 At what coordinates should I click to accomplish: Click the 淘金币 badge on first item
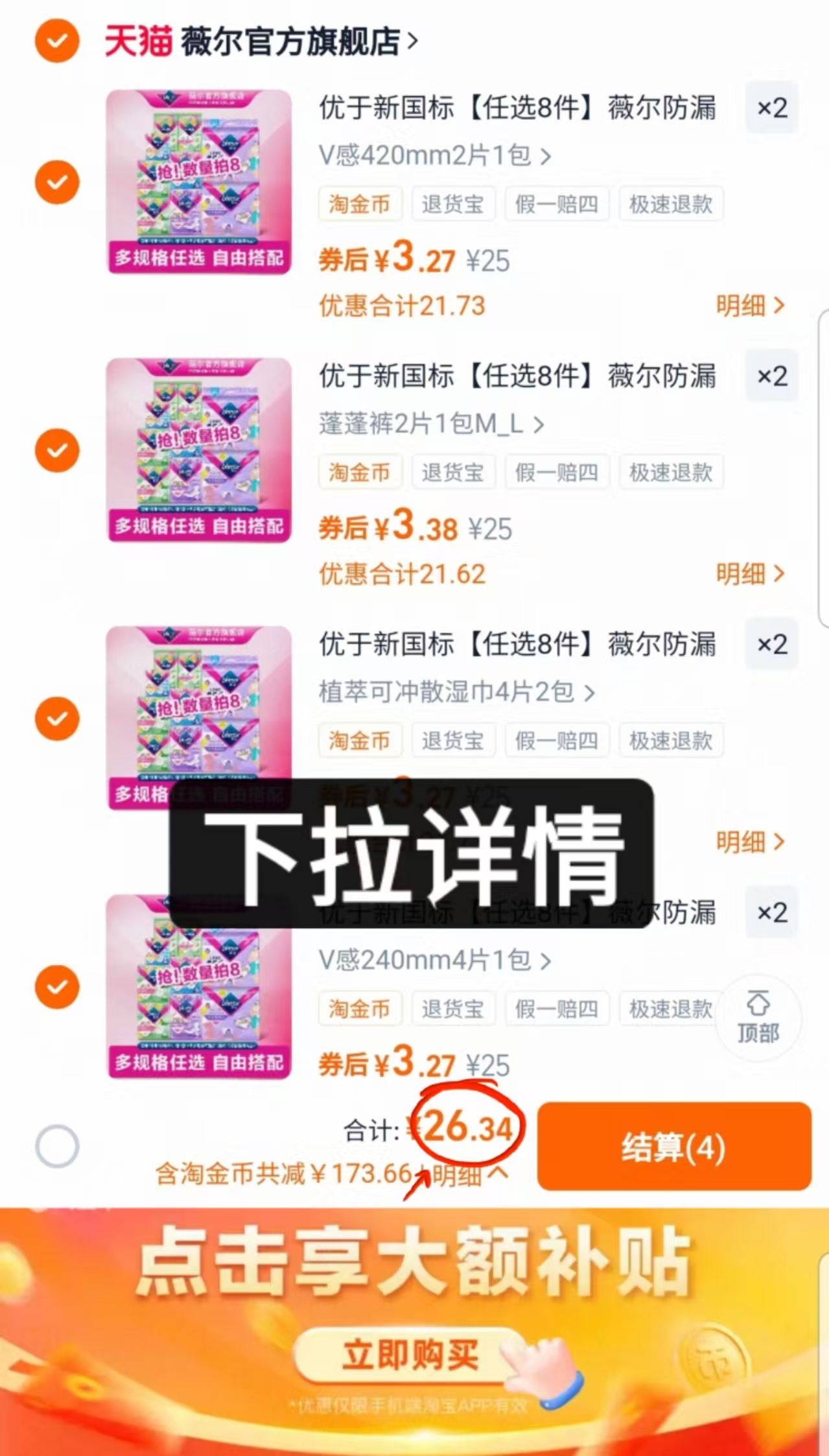point(360,204)
